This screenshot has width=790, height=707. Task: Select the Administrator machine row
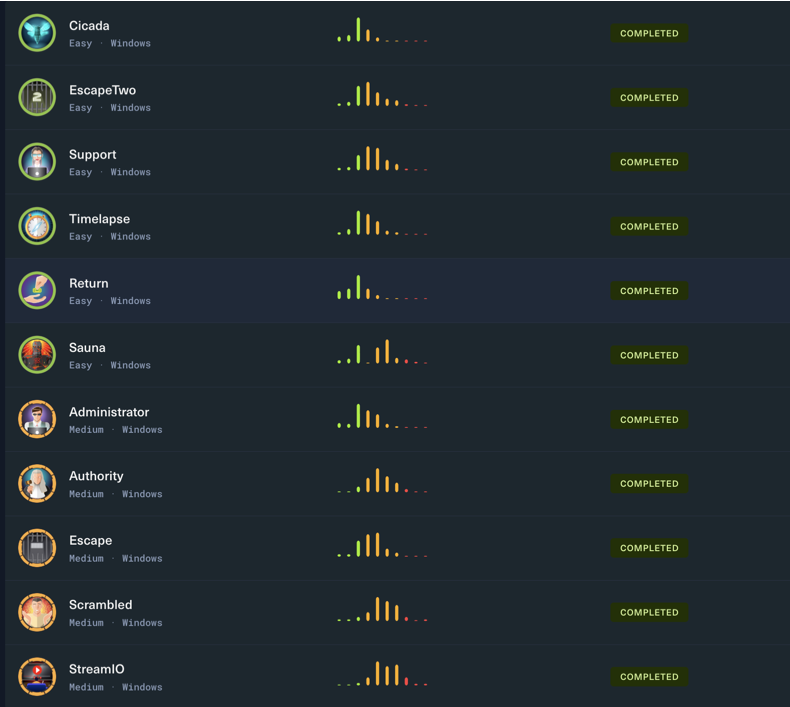tap(109, 412)
